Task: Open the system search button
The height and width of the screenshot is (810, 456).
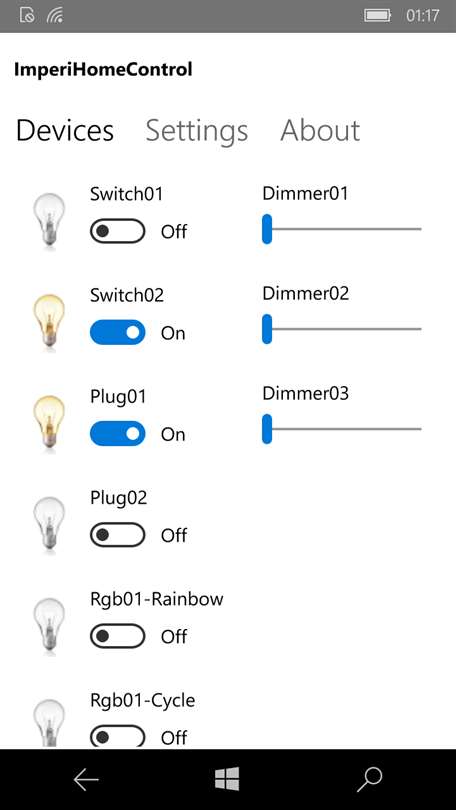Action: tap(370, 780)
